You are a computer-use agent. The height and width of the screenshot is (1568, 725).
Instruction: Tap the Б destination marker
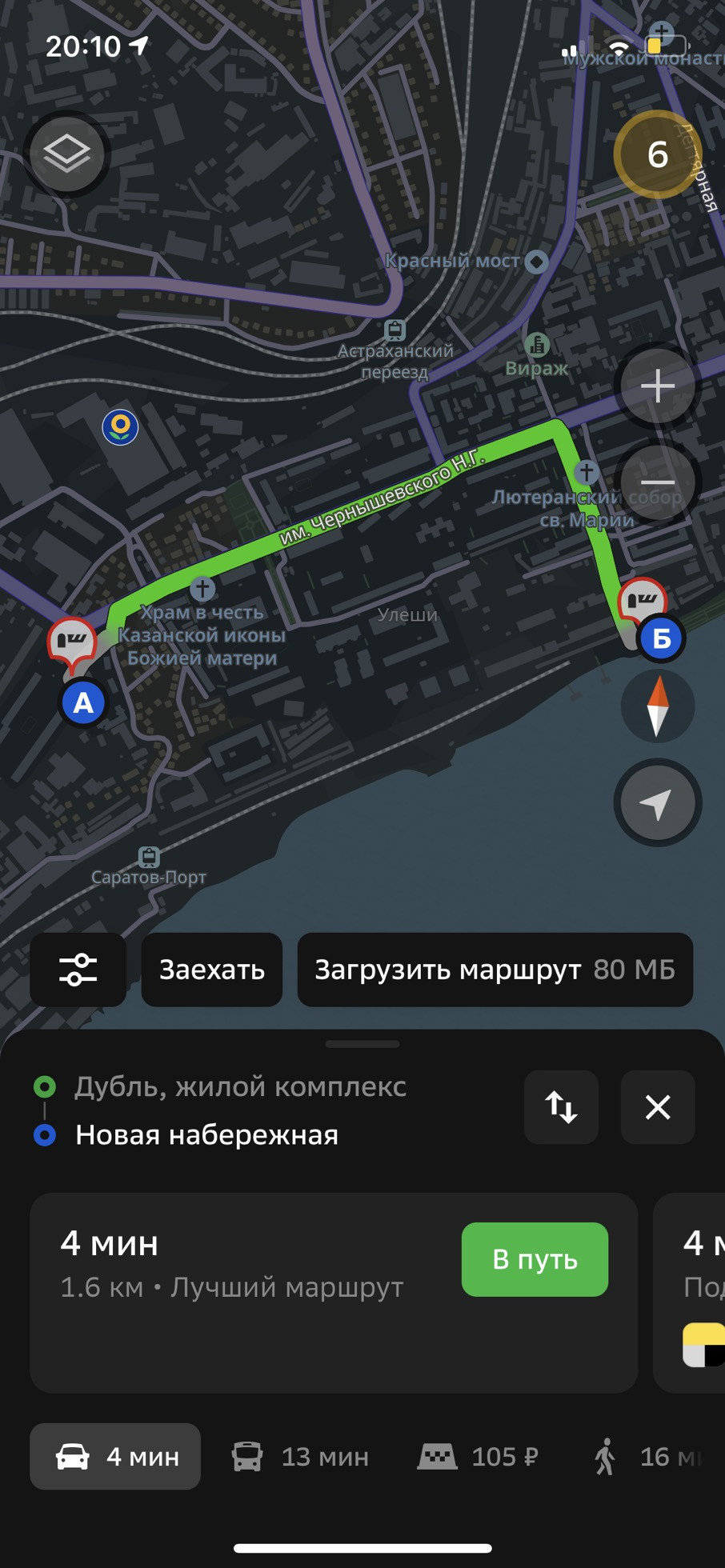(x=661, y=638)
